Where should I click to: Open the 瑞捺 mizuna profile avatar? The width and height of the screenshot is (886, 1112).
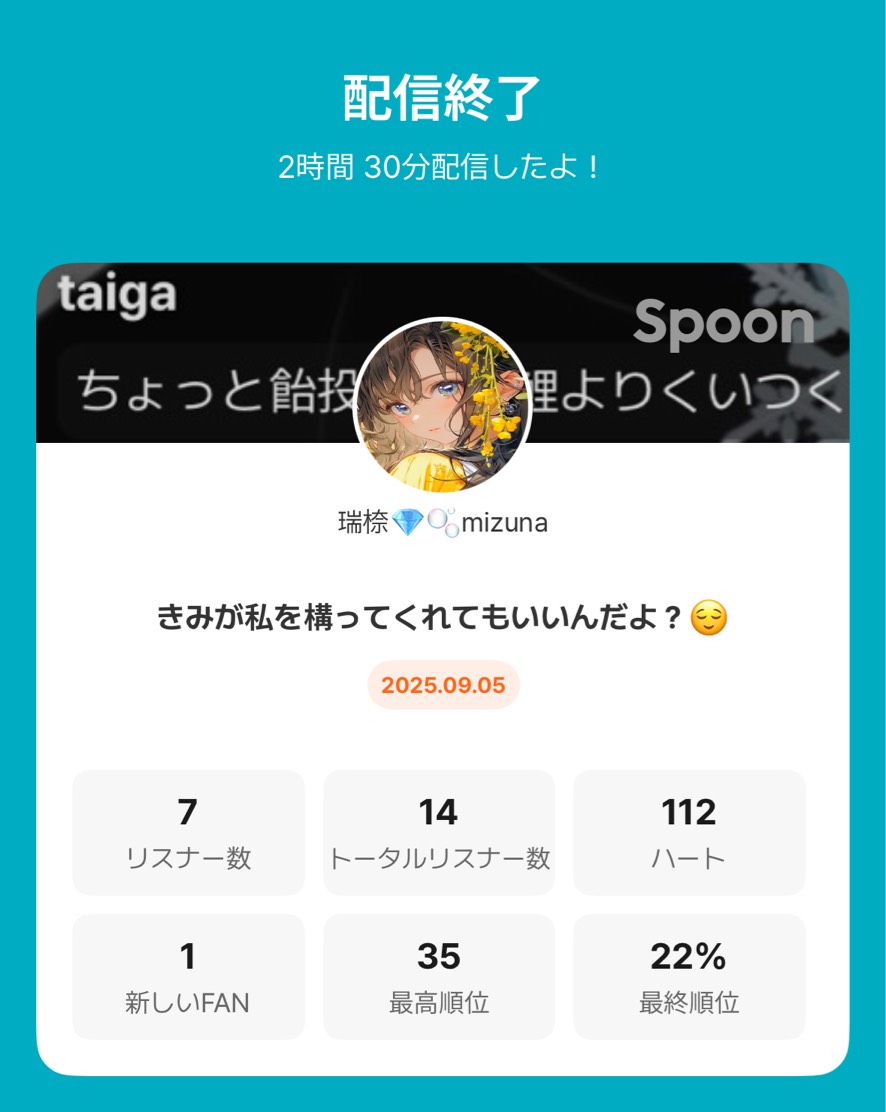443,406
